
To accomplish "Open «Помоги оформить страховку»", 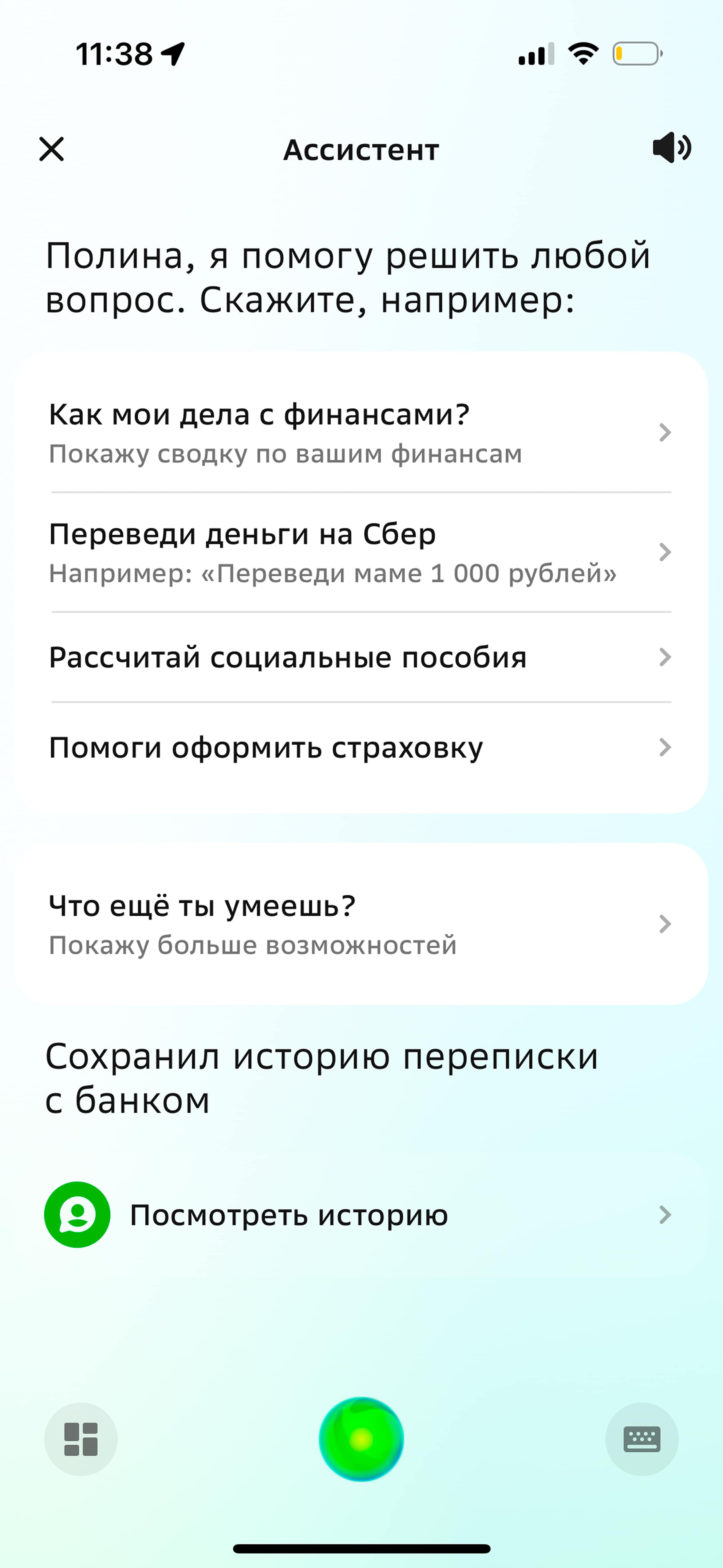I will coord(360,747).
